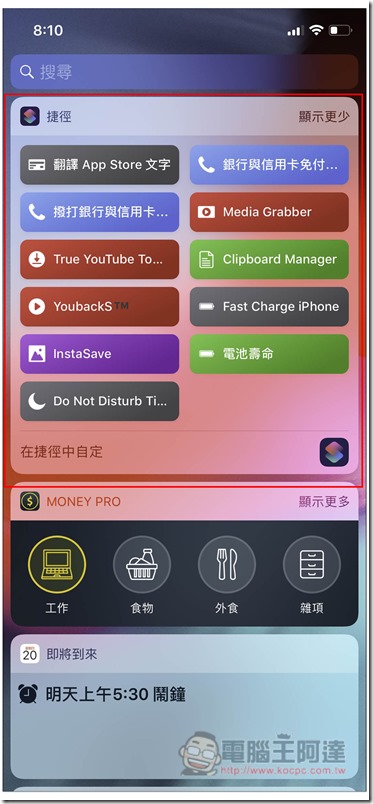
Task: Launch the Media Grabber shortcut
Action: (269, 212)
